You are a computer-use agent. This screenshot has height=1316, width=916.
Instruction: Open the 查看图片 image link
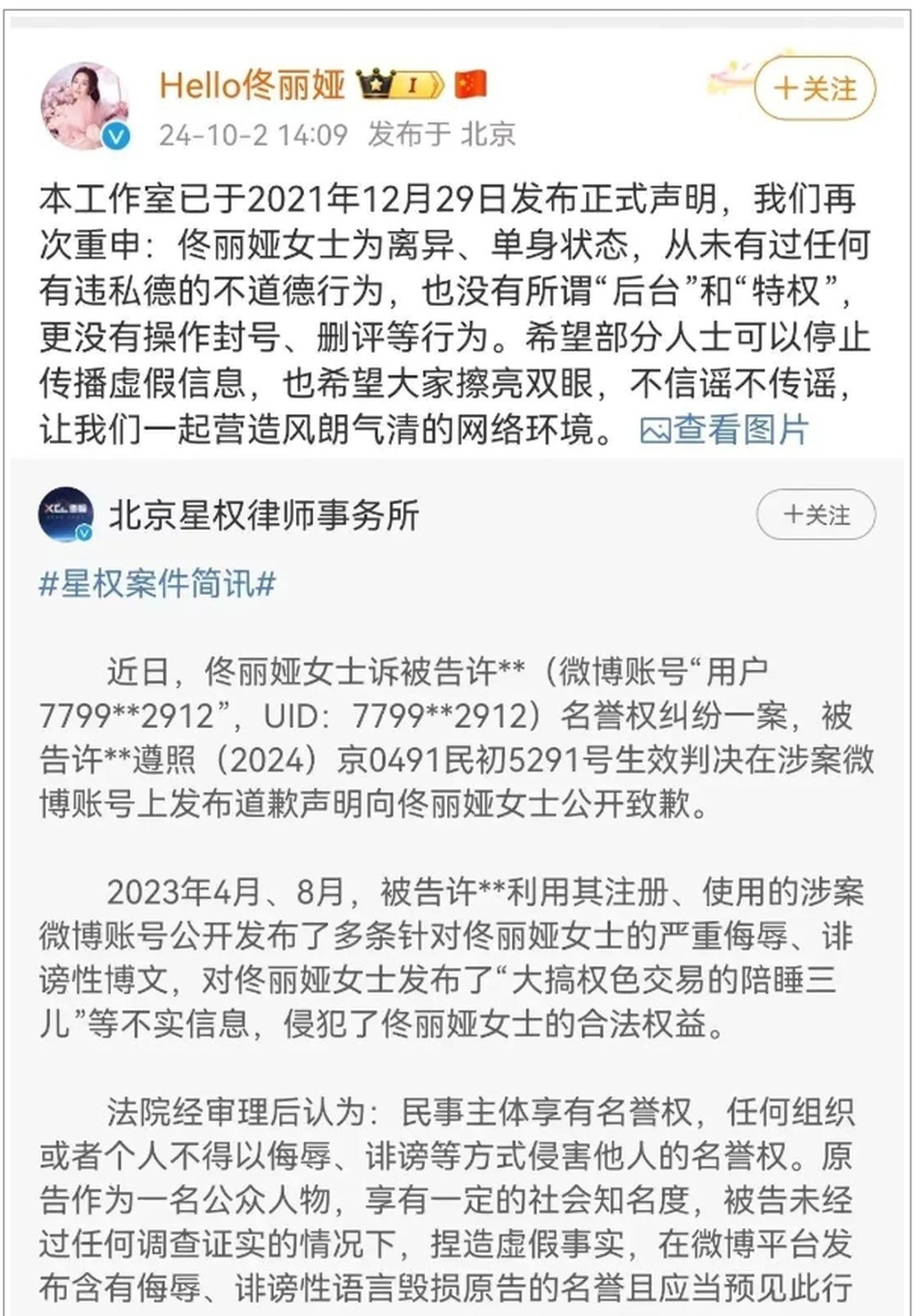pos(724,429)
